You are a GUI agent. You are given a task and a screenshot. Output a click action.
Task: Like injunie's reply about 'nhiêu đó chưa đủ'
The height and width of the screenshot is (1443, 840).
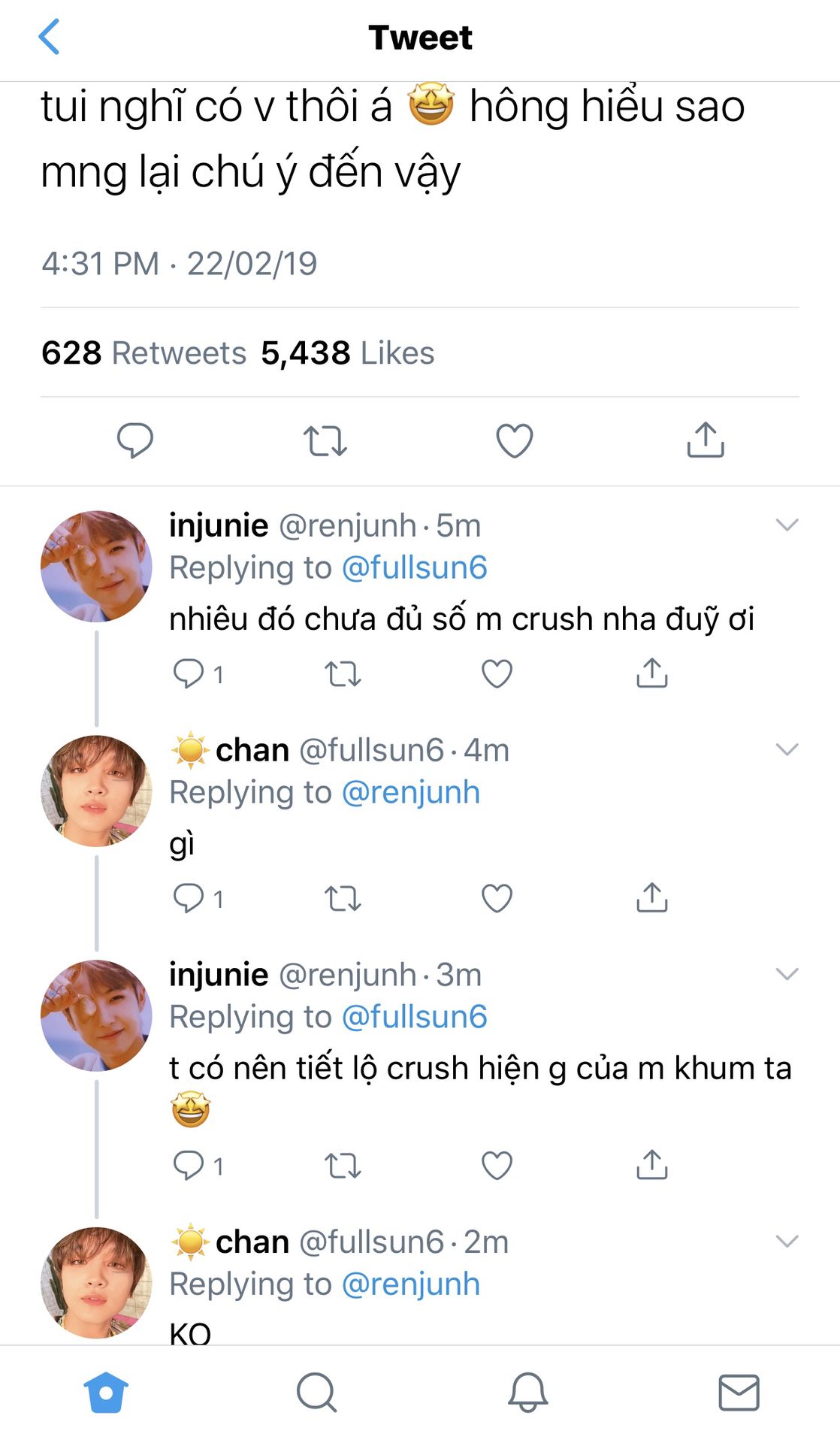[497, 673]
